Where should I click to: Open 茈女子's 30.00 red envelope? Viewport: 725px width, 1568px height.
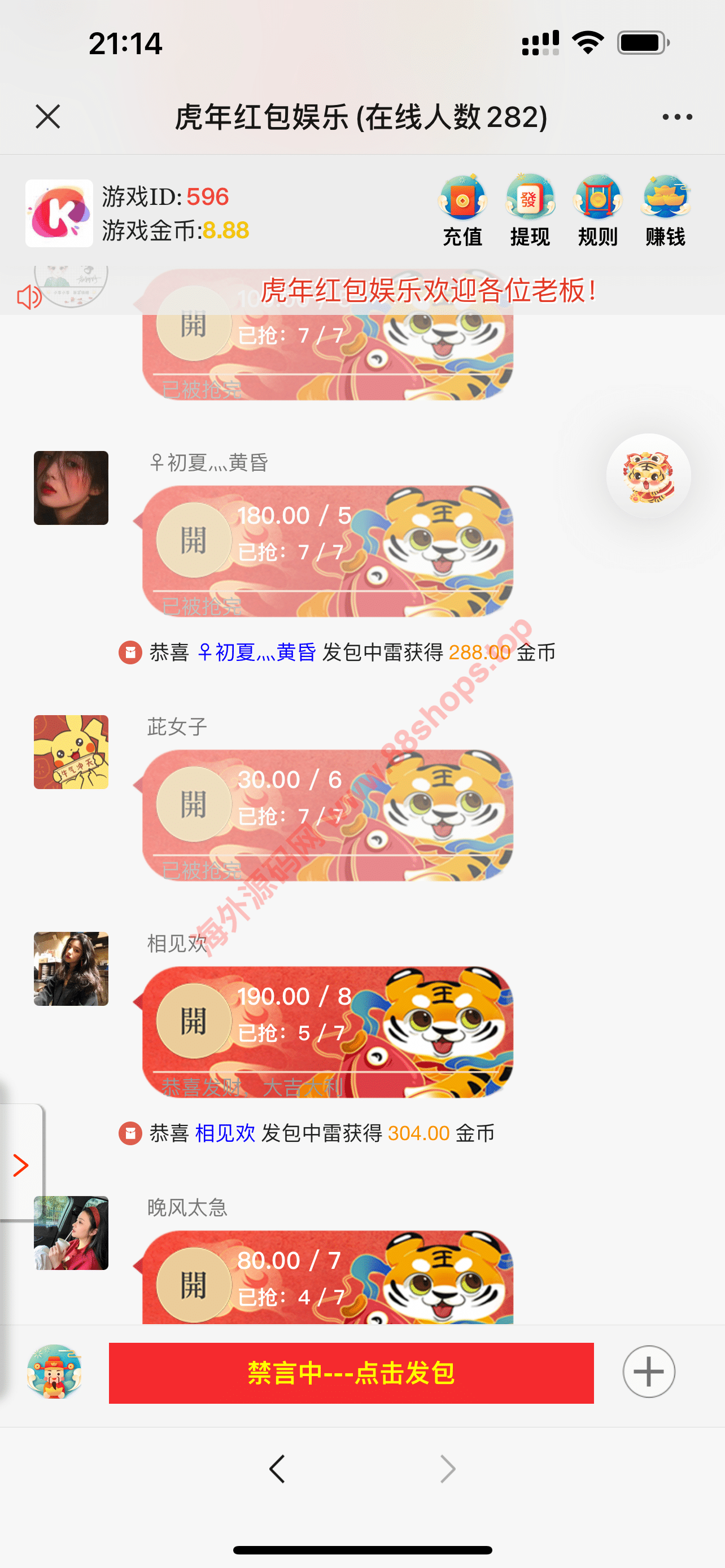coord(194,804)
